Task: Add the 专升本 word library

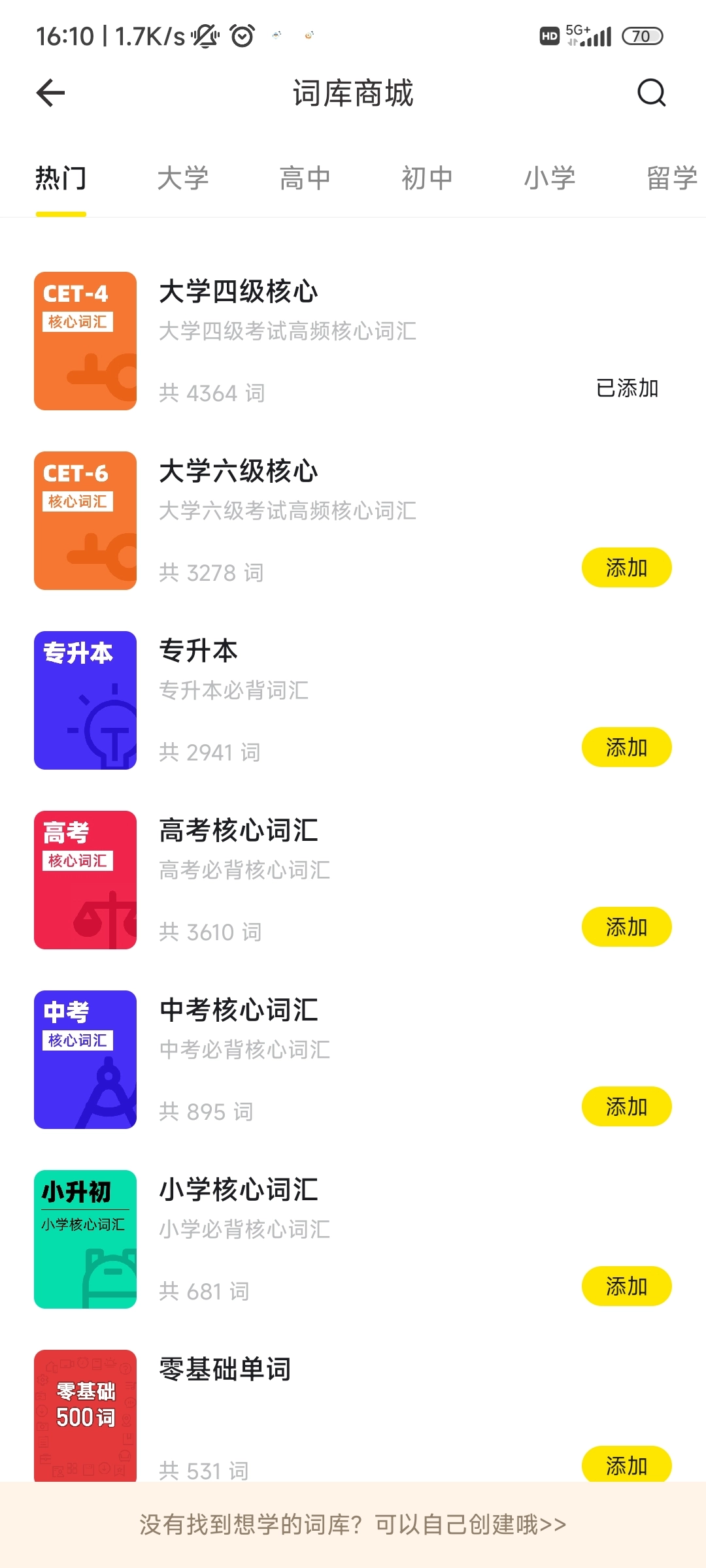Action: pyautogui.click(x=626, y=747)
